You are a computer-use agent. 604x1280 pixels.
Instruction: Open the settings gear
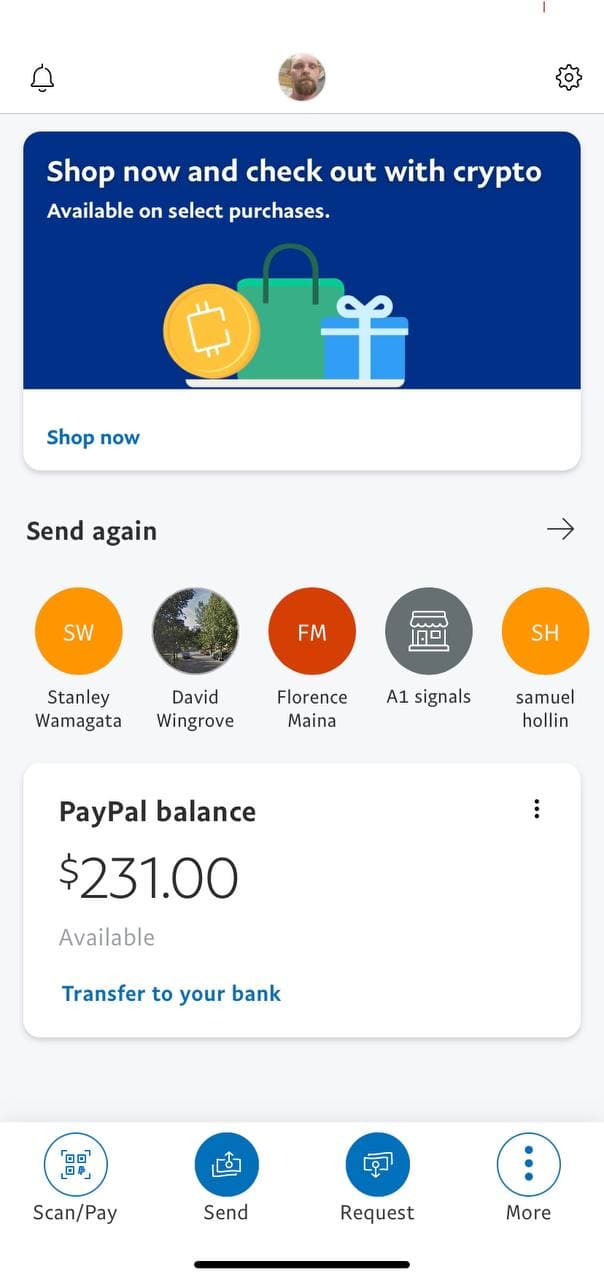(568, 77)
